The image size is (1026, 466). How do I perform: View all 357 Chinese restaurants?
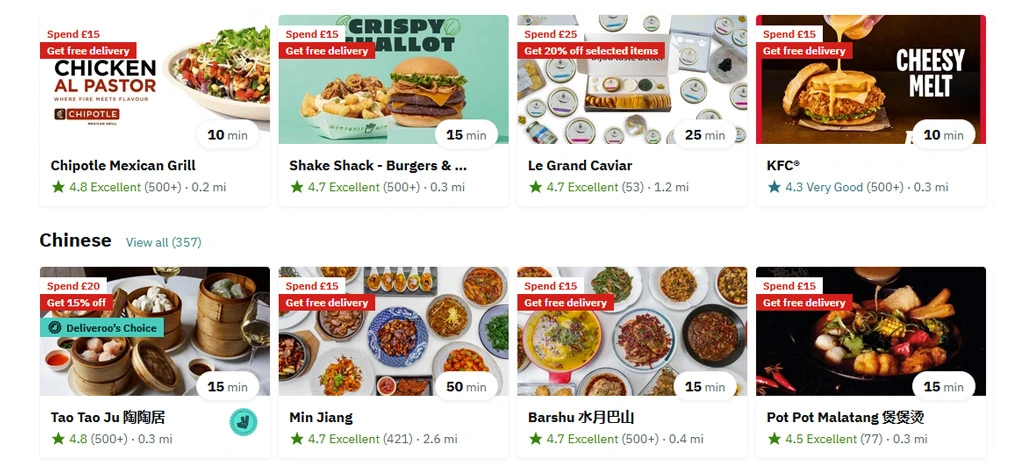pos(163,242)
